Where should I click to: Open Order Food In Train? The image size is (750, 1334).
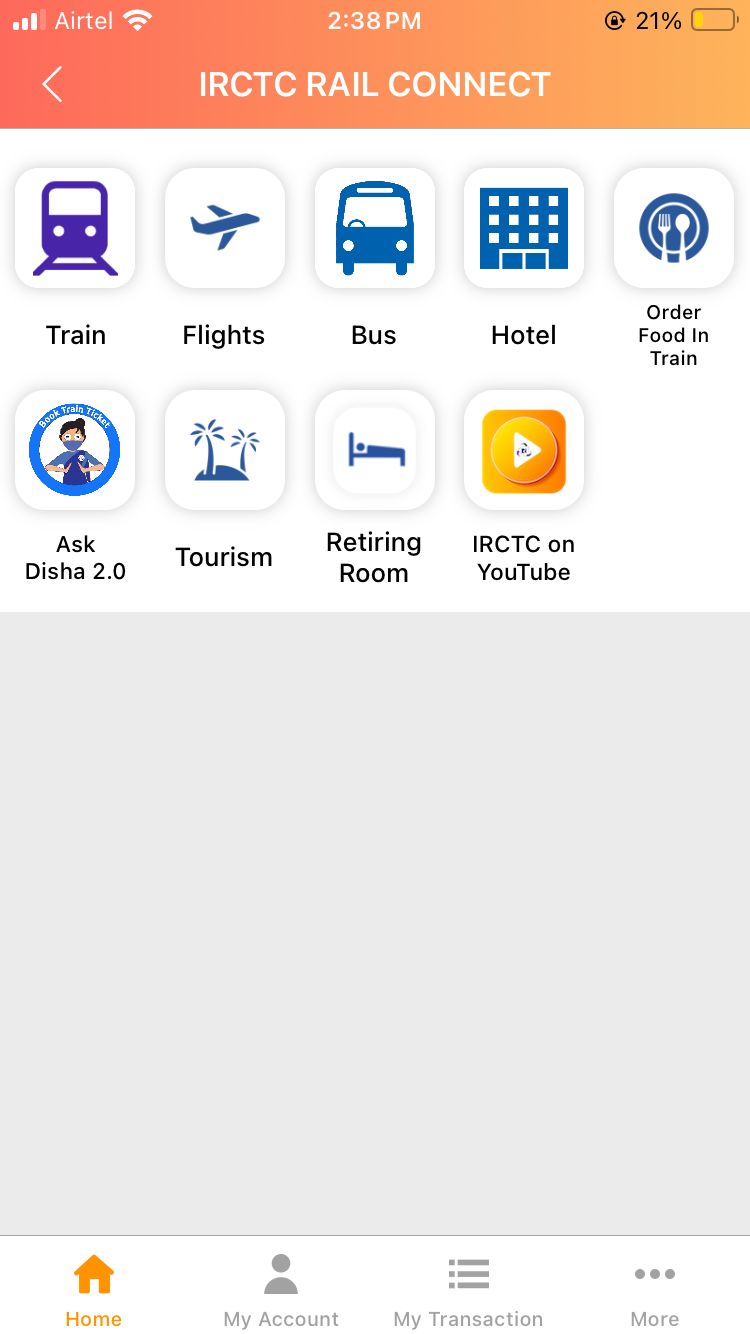673,229
